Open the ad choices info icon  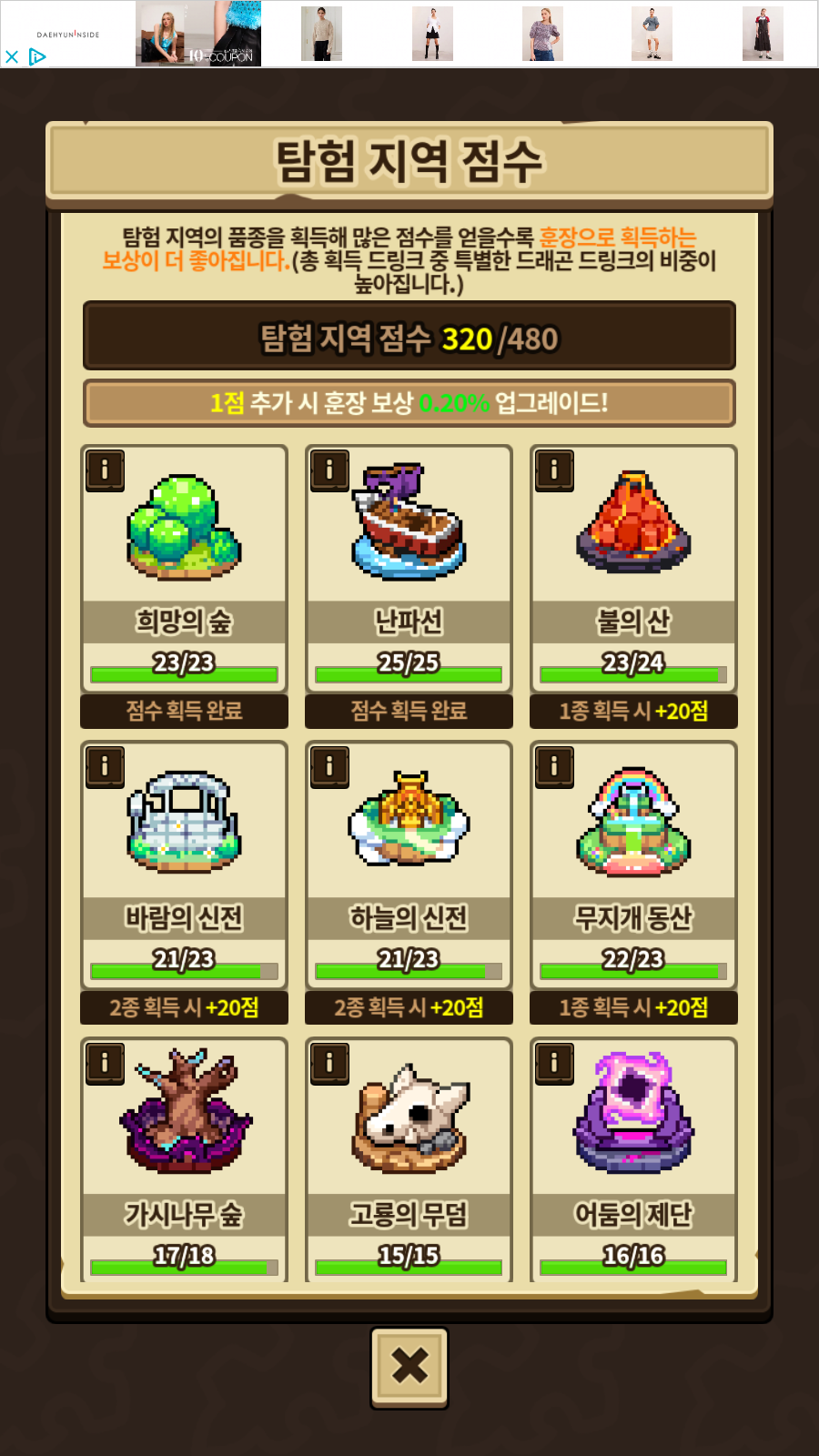(x=37, y=56)
